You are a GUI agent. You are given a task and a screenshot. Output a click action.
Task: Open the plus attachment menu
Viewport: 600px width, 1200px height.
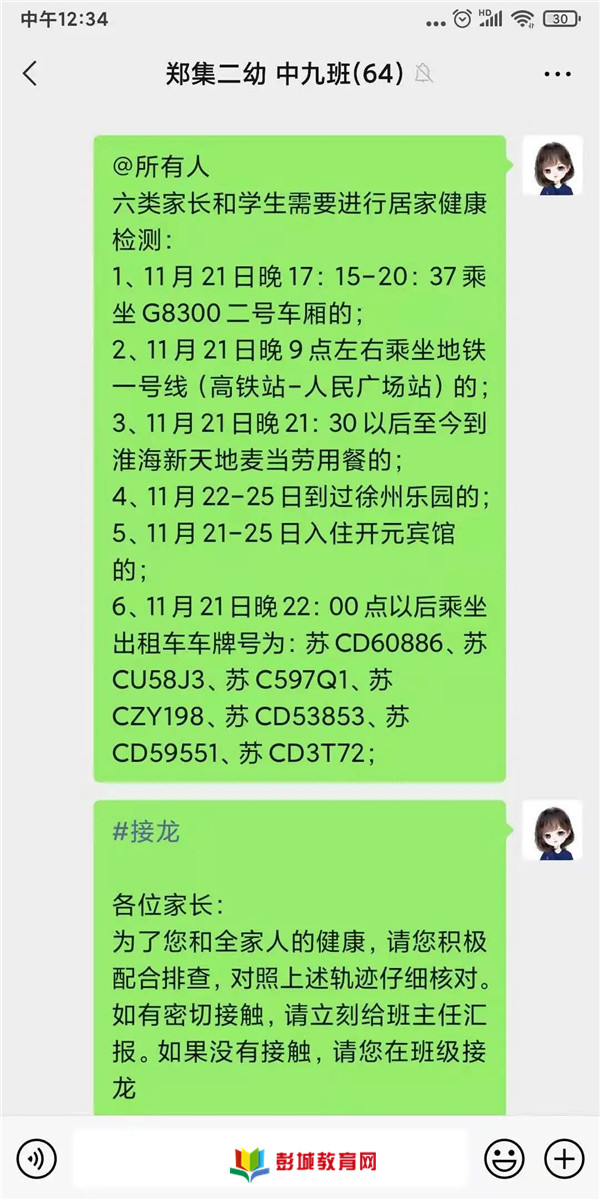[563, 1159]
